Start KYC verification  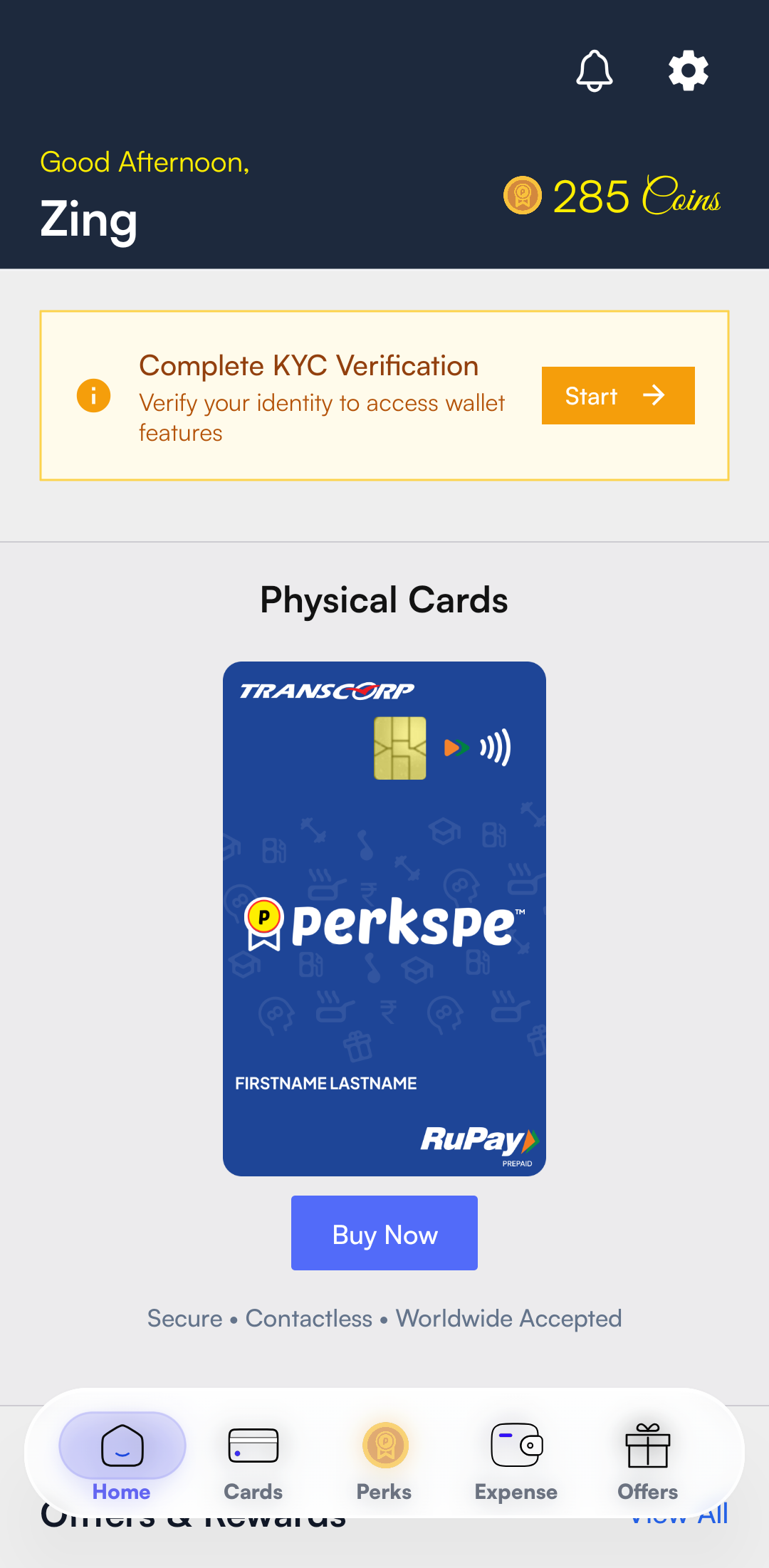(617, 396)
